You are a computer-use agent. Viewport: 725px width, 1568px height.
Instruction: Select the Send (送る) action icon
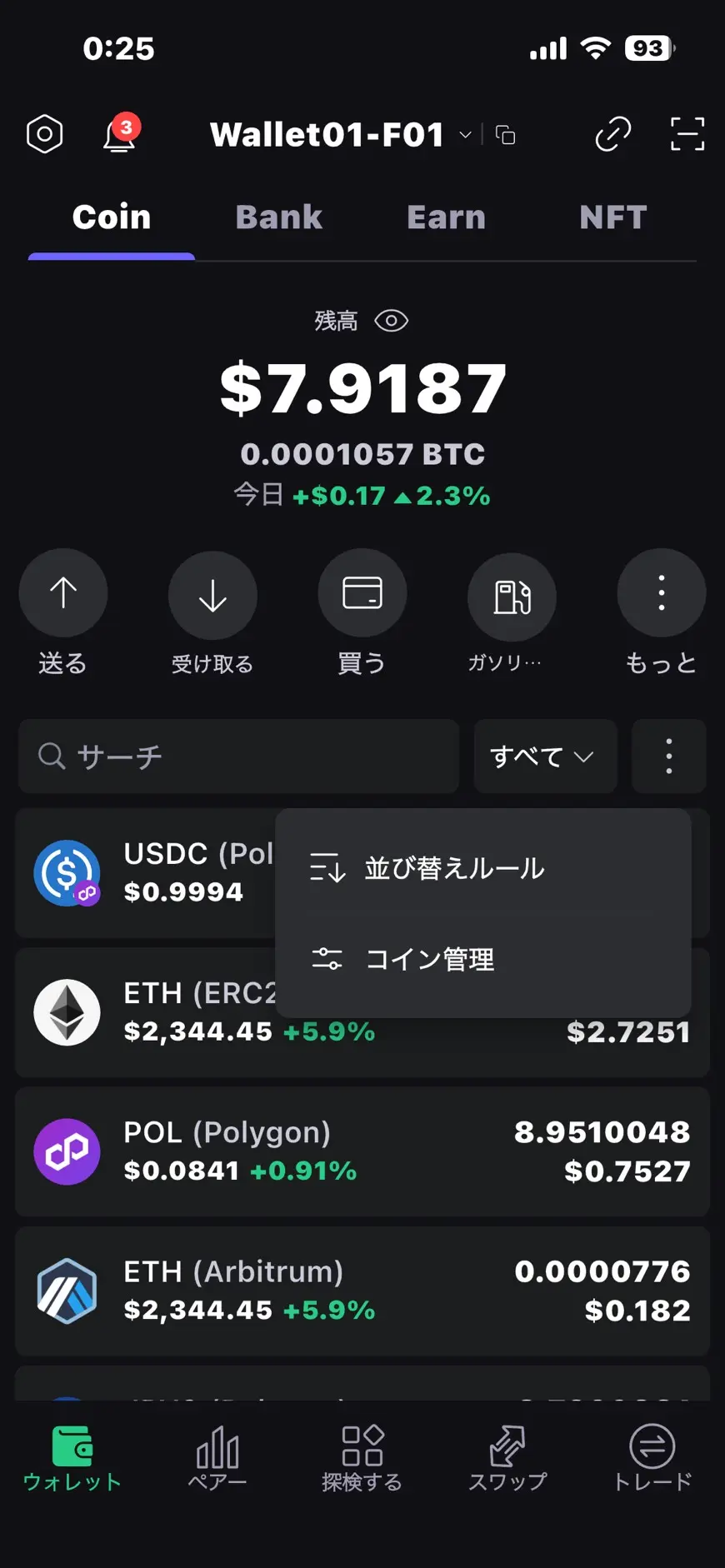pyautogui.click(x=63, y=593)
